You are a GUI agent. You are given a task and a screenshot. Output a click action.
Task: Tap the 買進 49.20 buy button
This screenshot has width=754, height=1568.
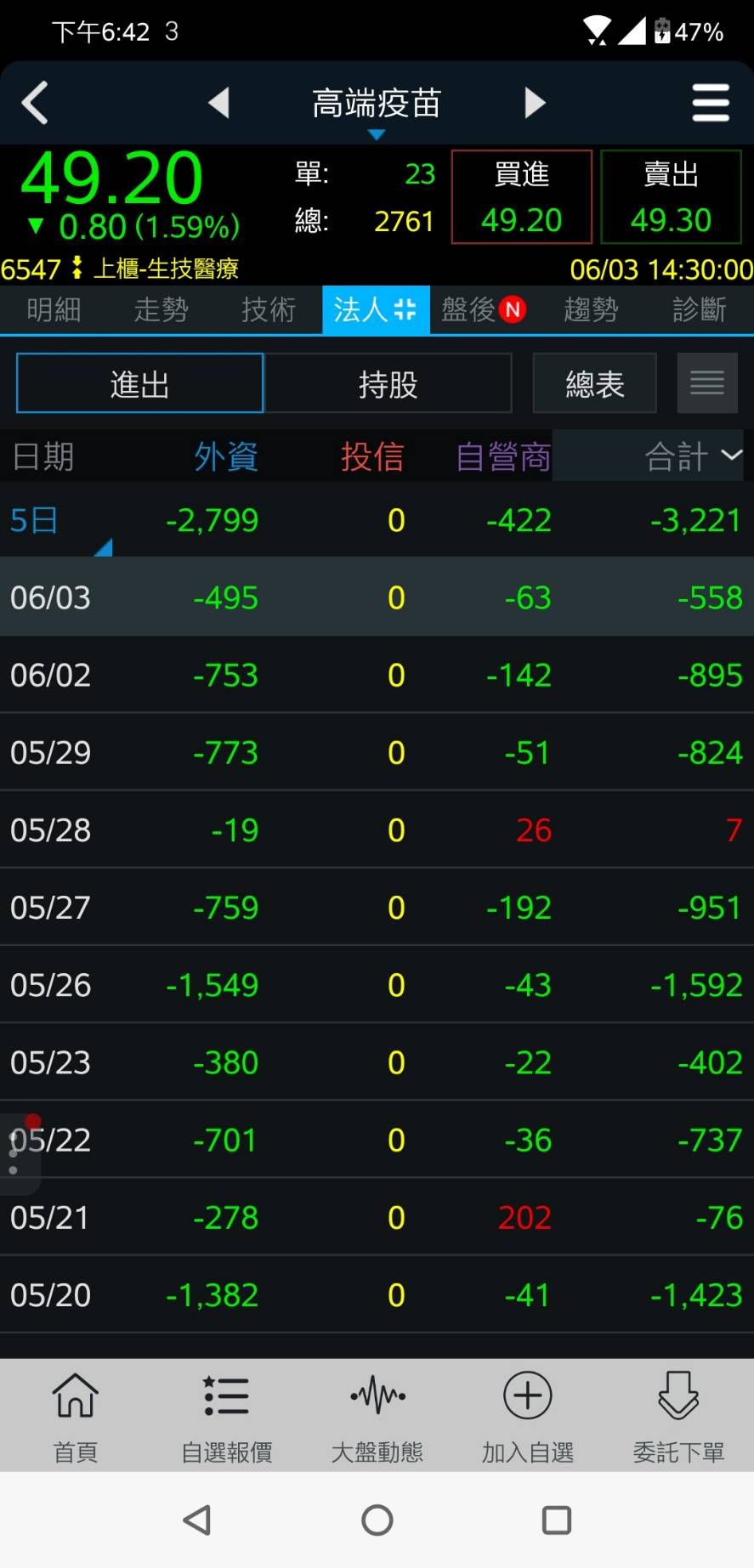(x=522, y=197)
